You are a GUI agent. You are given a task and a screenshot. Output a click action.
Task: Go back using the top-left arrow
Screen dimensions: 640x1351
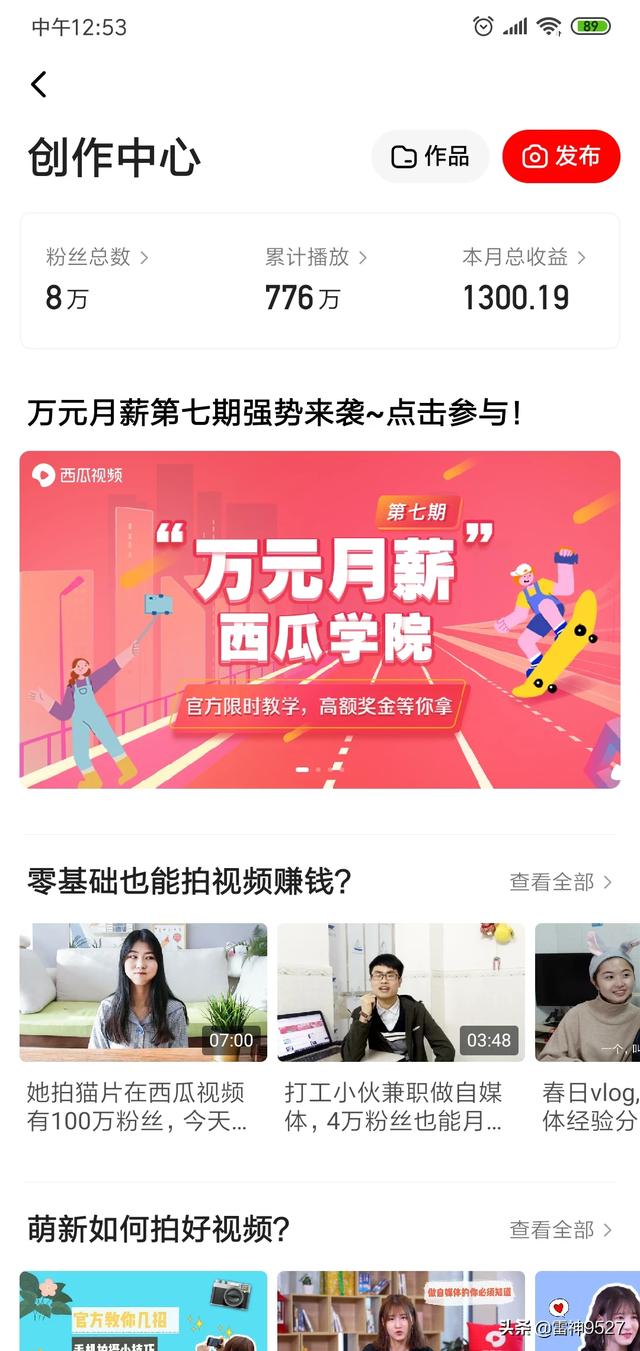39,85
